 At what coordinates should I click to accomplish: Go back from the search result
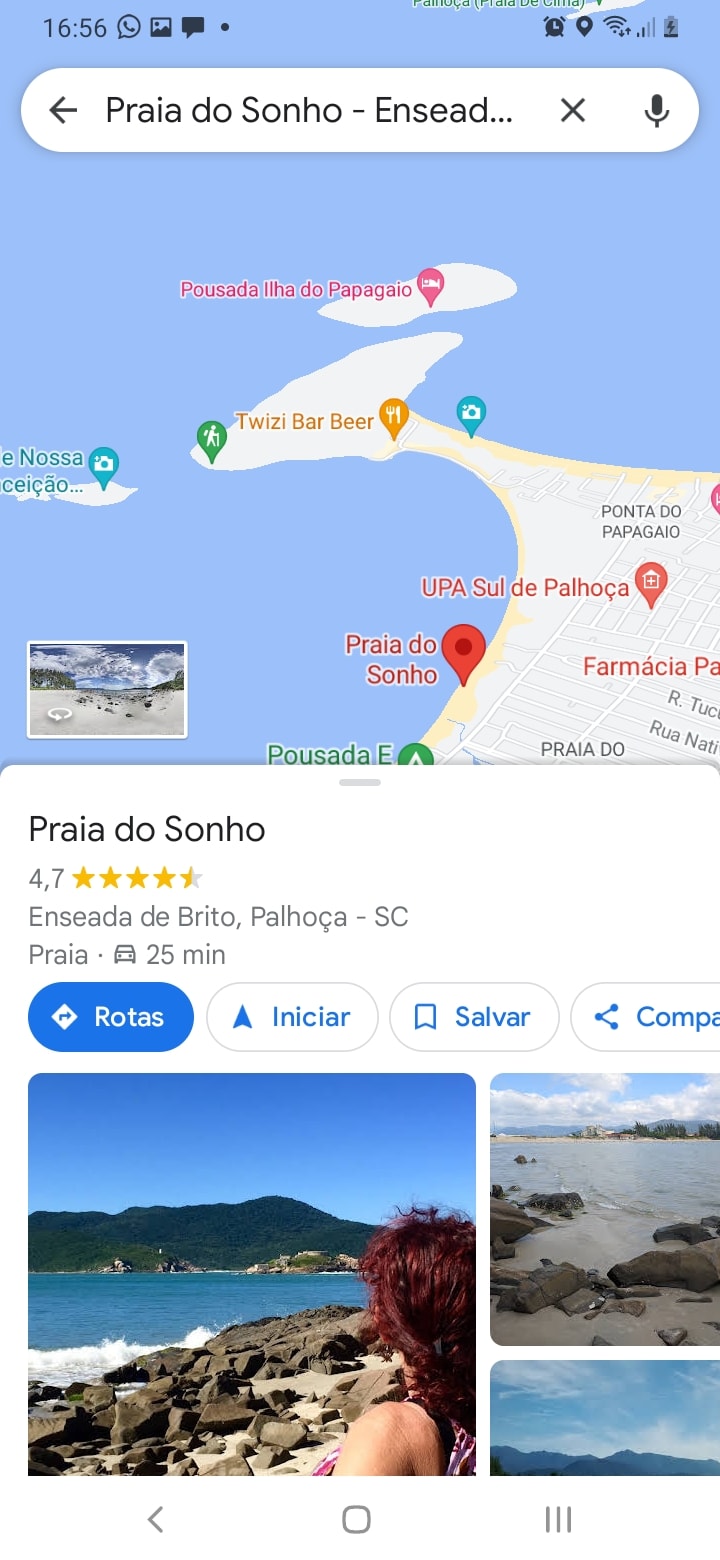[63, 110]
